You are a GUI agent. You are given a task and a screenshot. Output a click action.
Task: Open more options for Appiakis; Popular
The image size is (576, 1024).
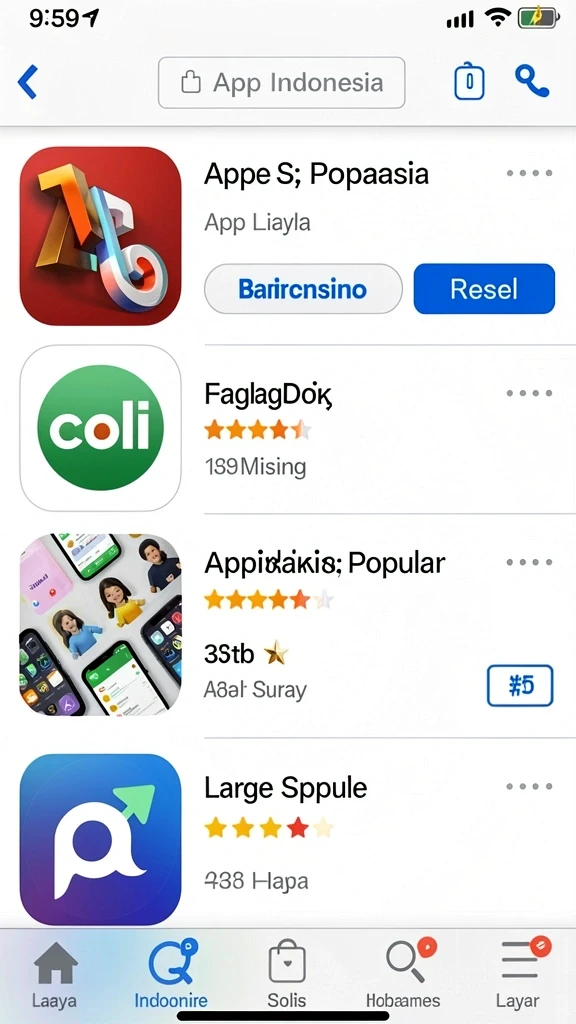coord(530,562)
